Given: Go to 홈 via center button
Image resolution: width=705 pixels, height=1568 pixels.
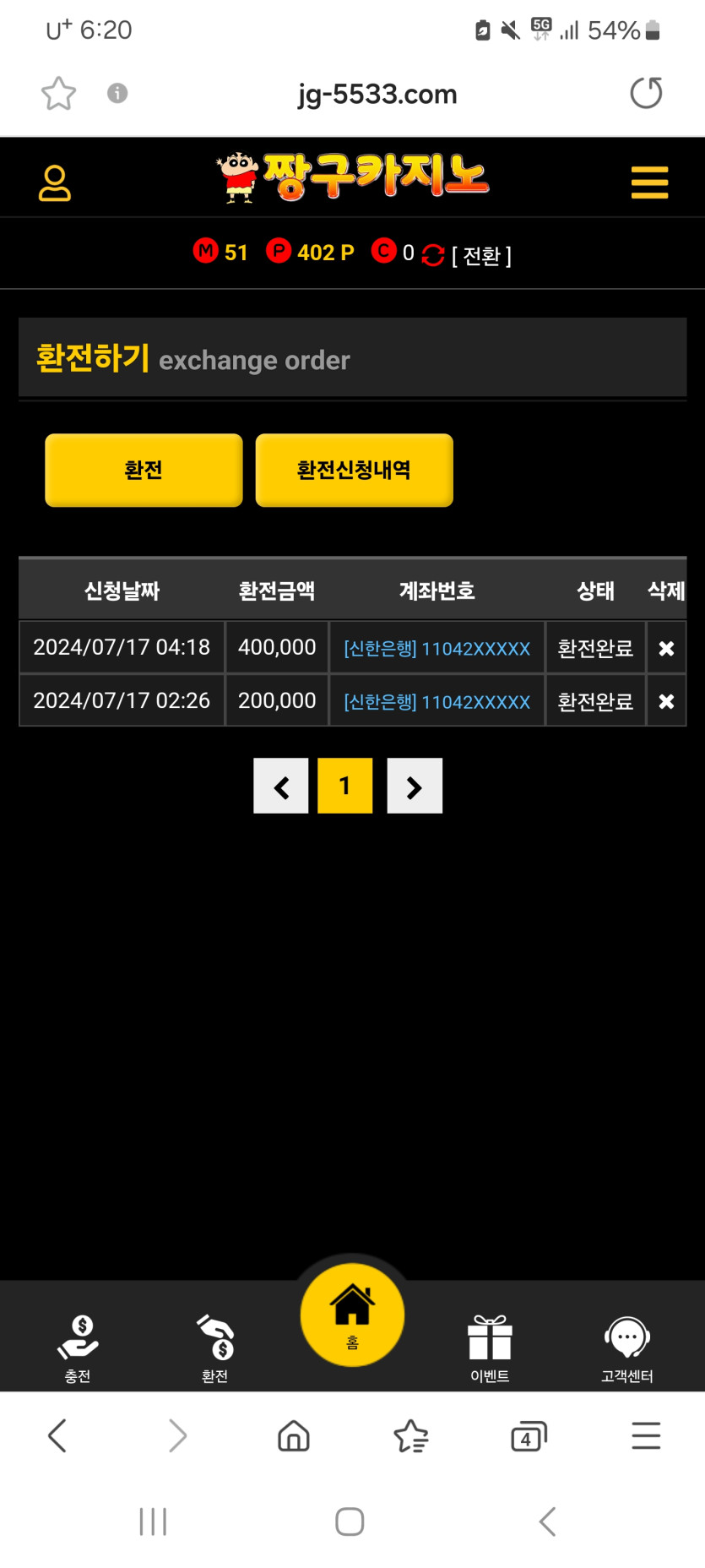Looking at the screenshot, I should [x=352, y=1315].
